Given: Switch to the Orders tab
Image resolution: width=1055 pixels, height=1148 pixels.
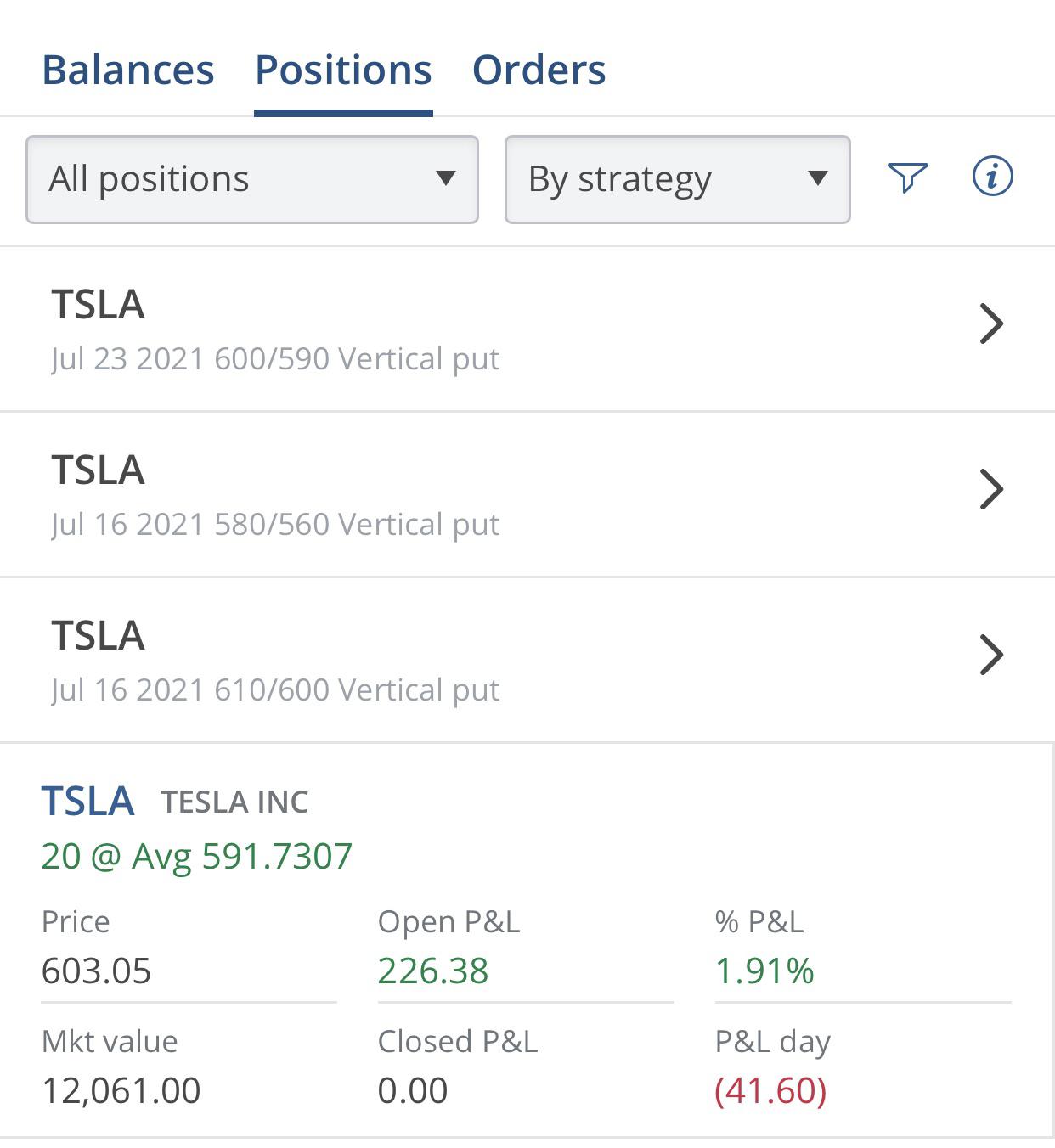Looking at the screenshot, I should (540, 70).
